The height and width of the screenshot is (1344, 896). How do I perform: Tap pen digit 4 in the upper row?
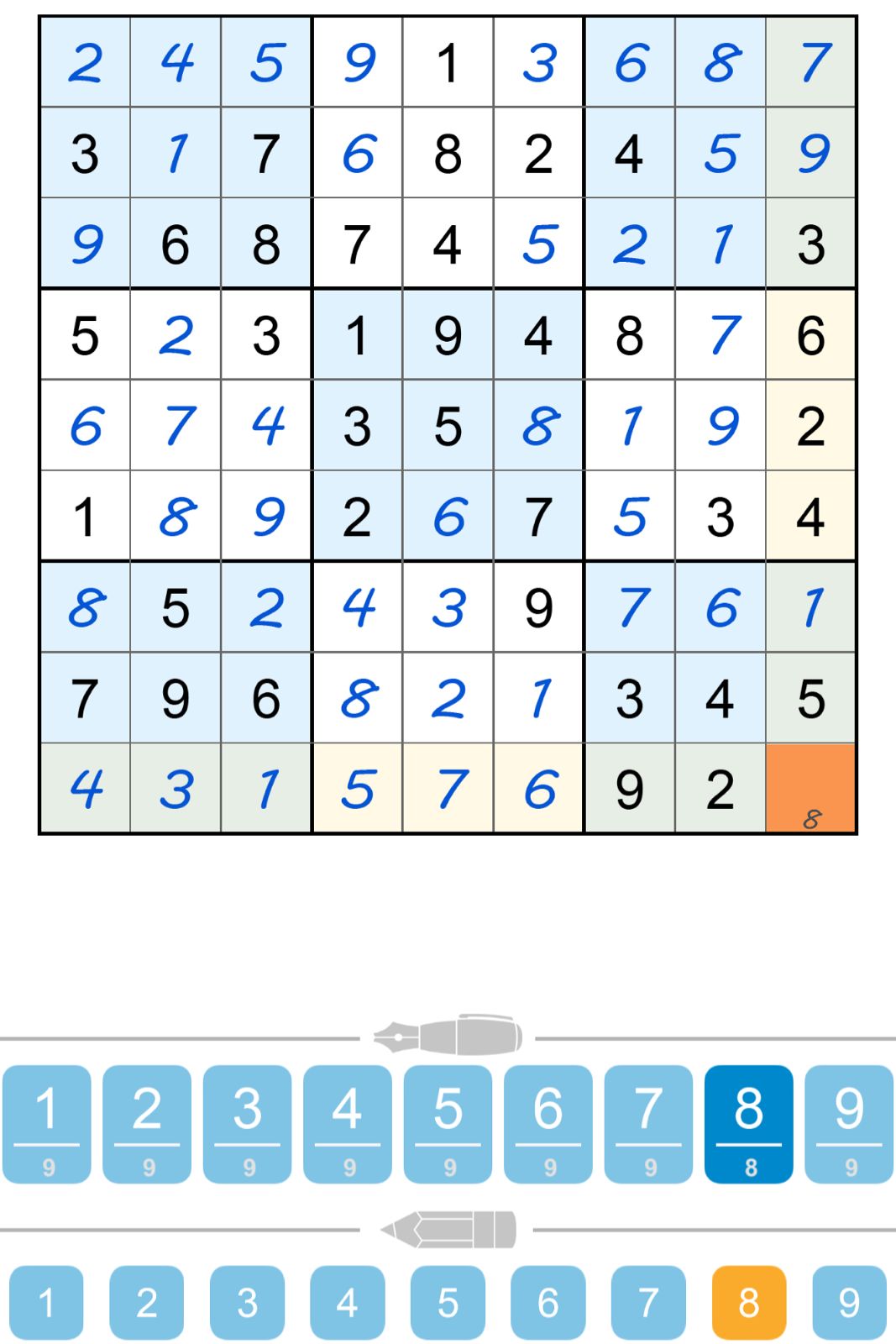click(348, 1124)
